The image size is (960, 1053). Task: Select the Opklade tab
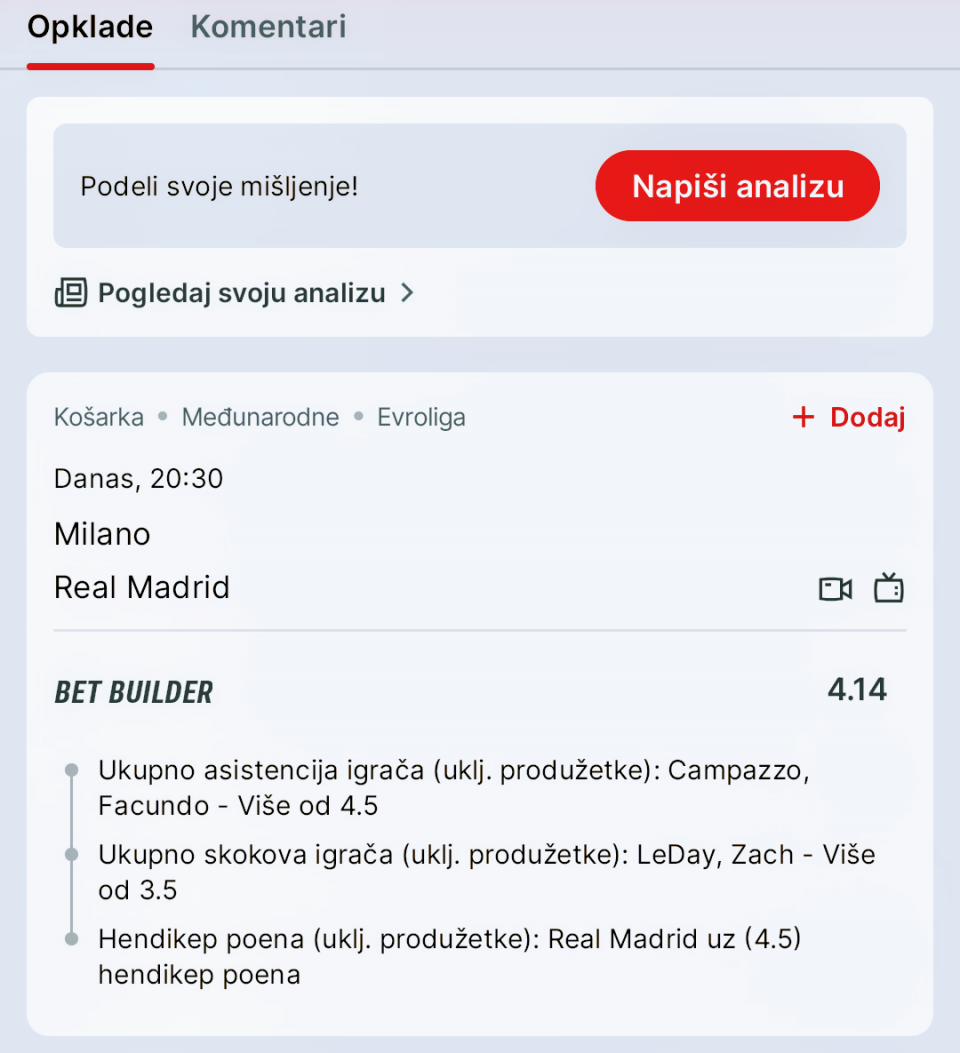point(90,28)
